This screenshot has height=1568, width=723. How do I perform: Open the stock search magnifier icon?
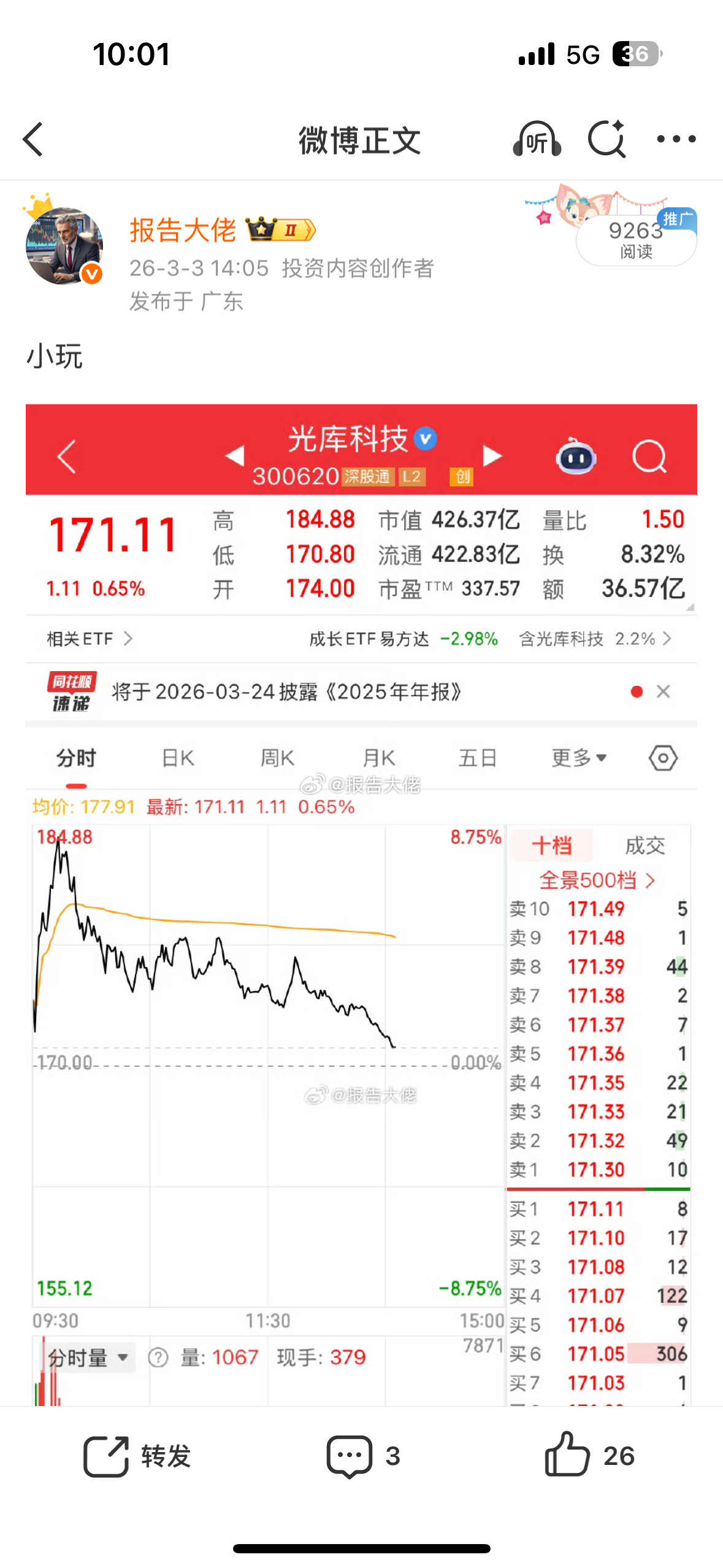tap(649, 456)
